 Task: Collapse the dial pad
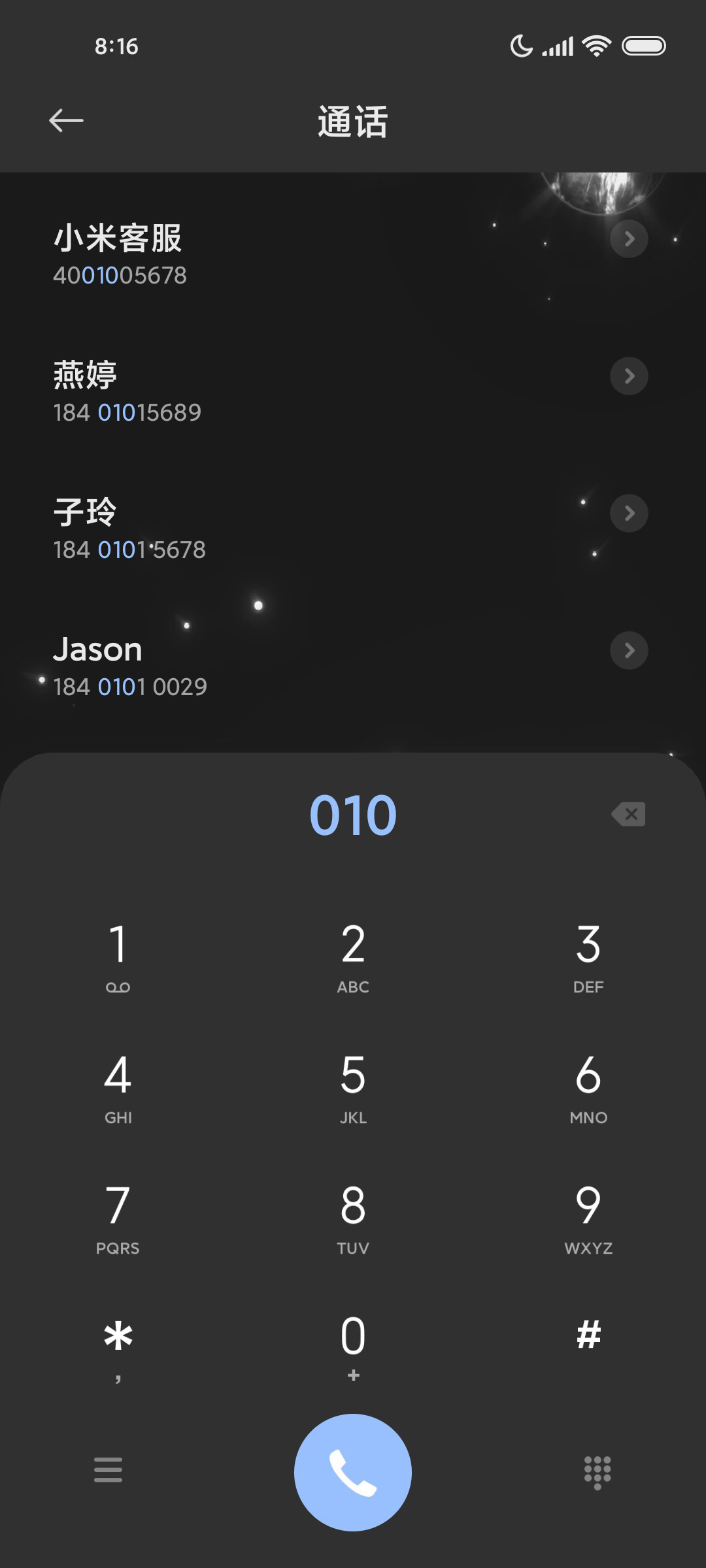597,1473
